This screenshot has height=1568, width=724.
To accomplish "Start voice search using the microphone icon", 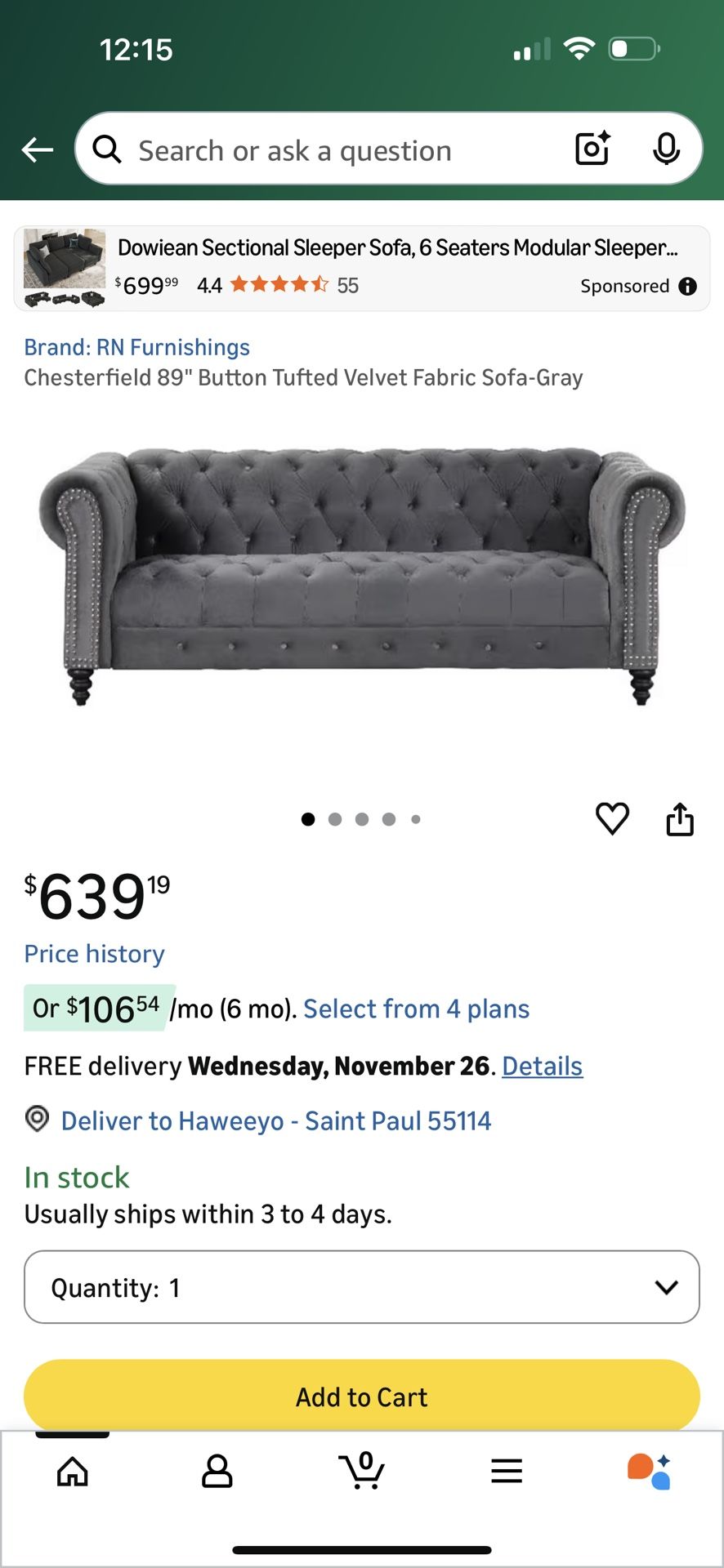I will coord(668,149).
